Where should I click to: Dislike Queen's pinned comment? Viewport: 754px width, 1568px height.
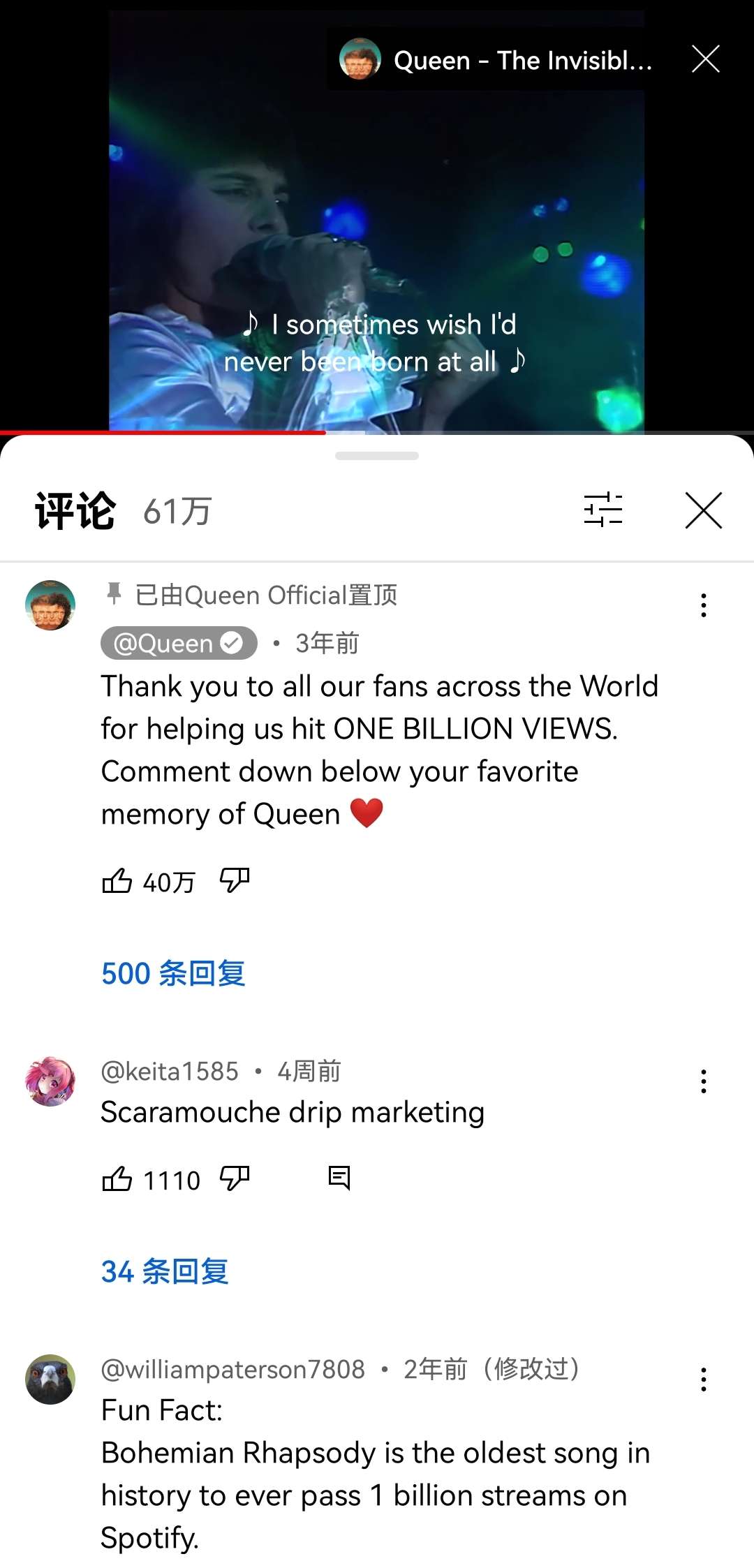(x=235, y=881)
